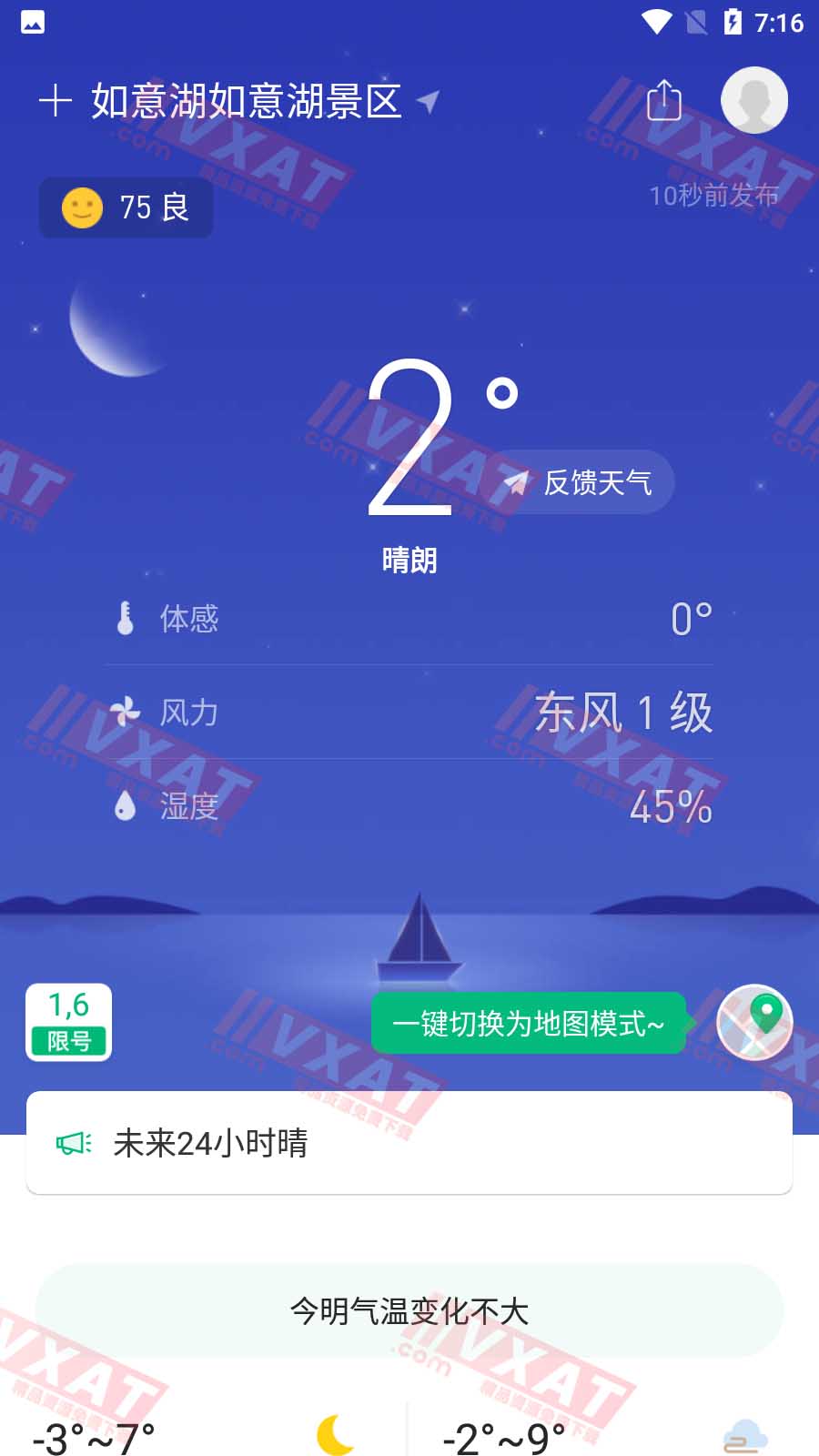
Task: Tap the location arrow beside the city name
Action: [x=428, y=101]
